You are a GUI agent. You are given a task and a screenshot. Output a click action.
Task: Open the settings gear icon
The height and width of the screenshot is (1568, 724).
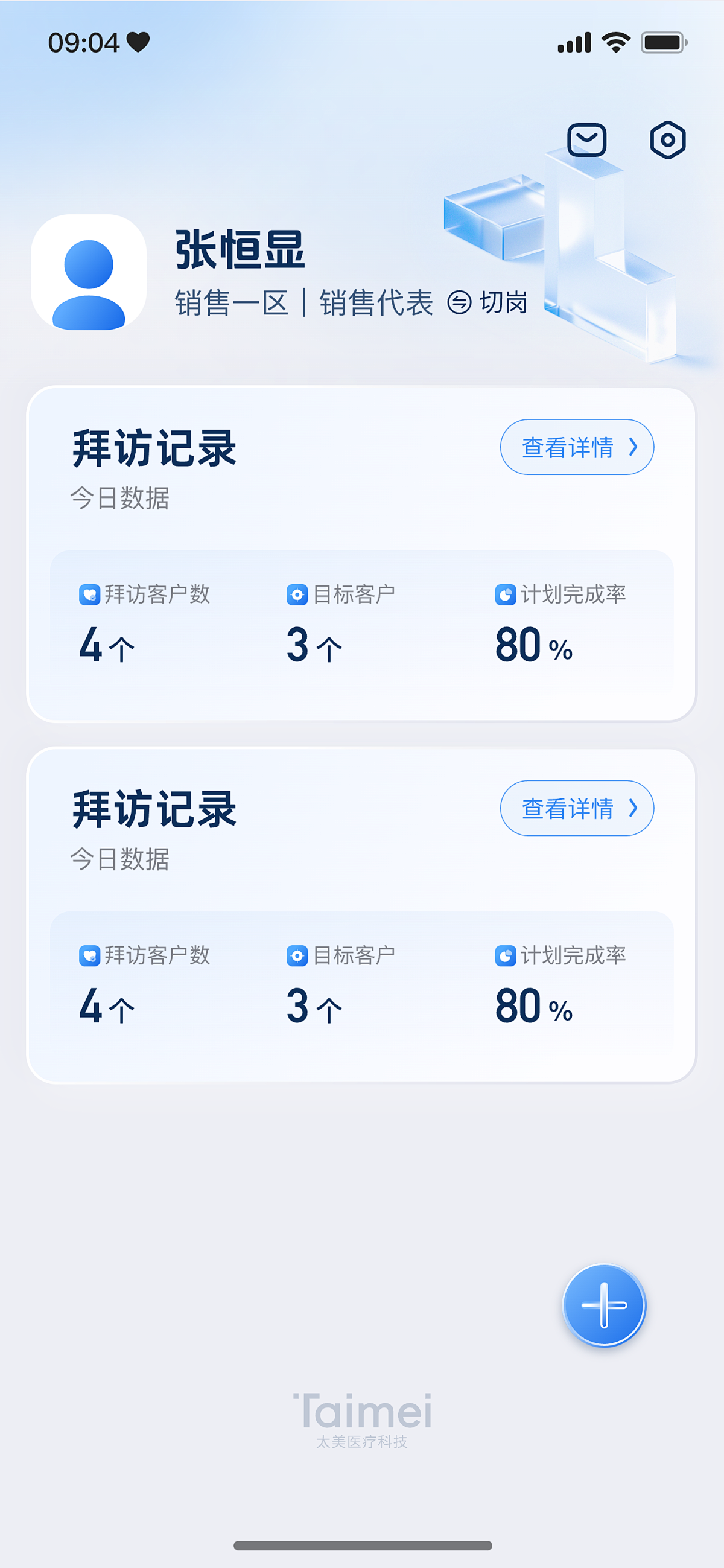click(x=667, y=140)
